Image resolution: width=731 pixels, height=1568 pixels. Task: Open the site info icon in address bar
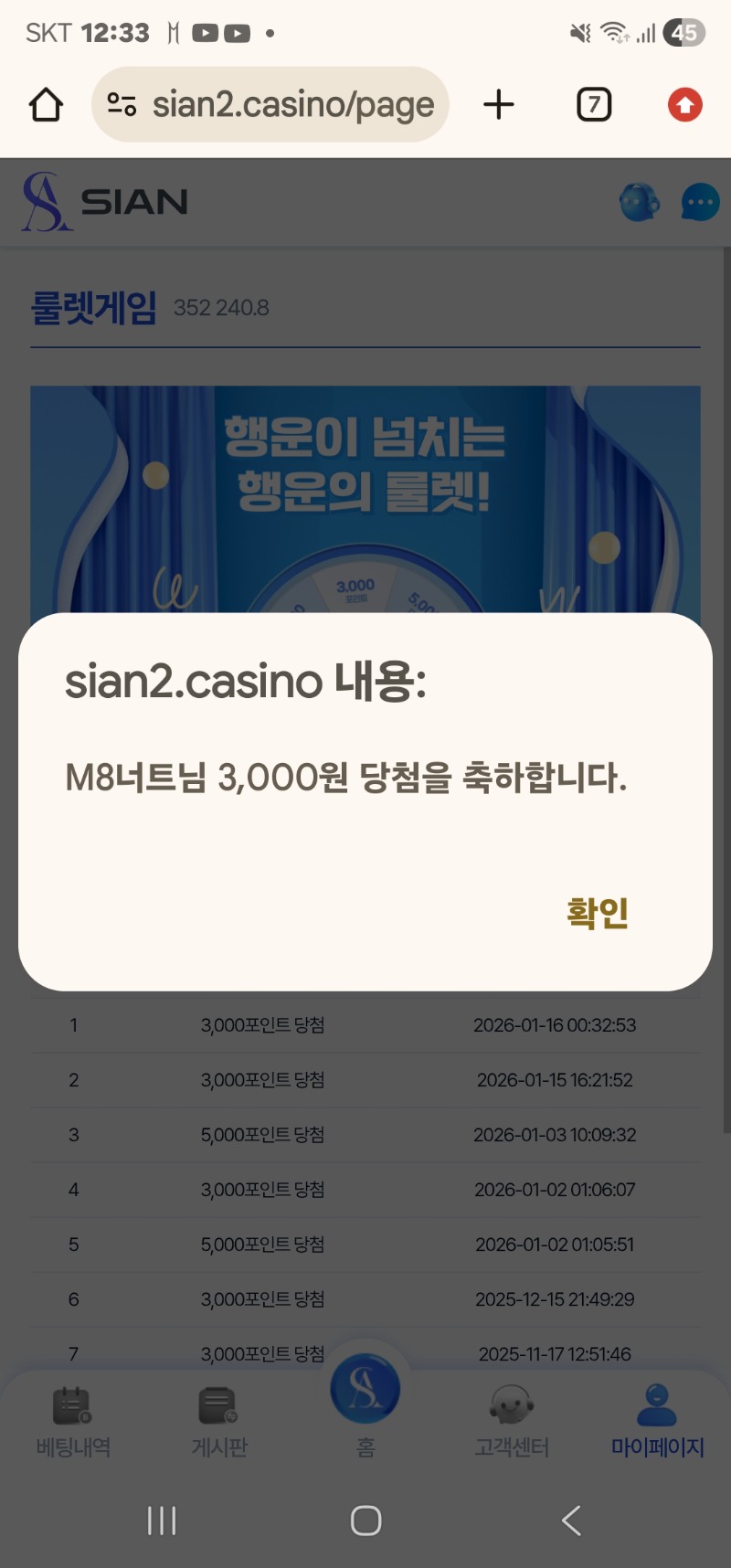click(122, 105)
